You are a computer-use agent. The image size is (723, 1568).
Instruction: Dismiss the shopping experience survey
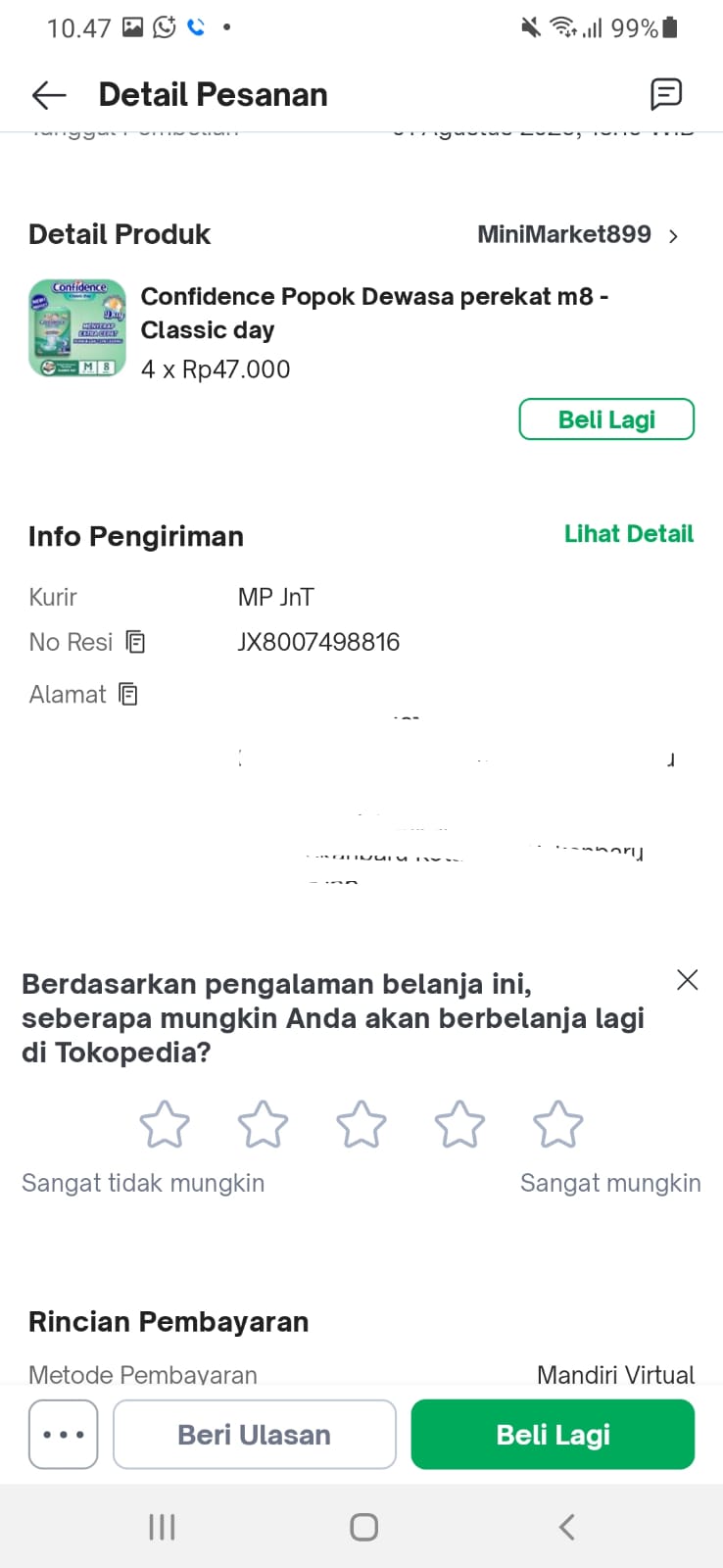point(687,980)
